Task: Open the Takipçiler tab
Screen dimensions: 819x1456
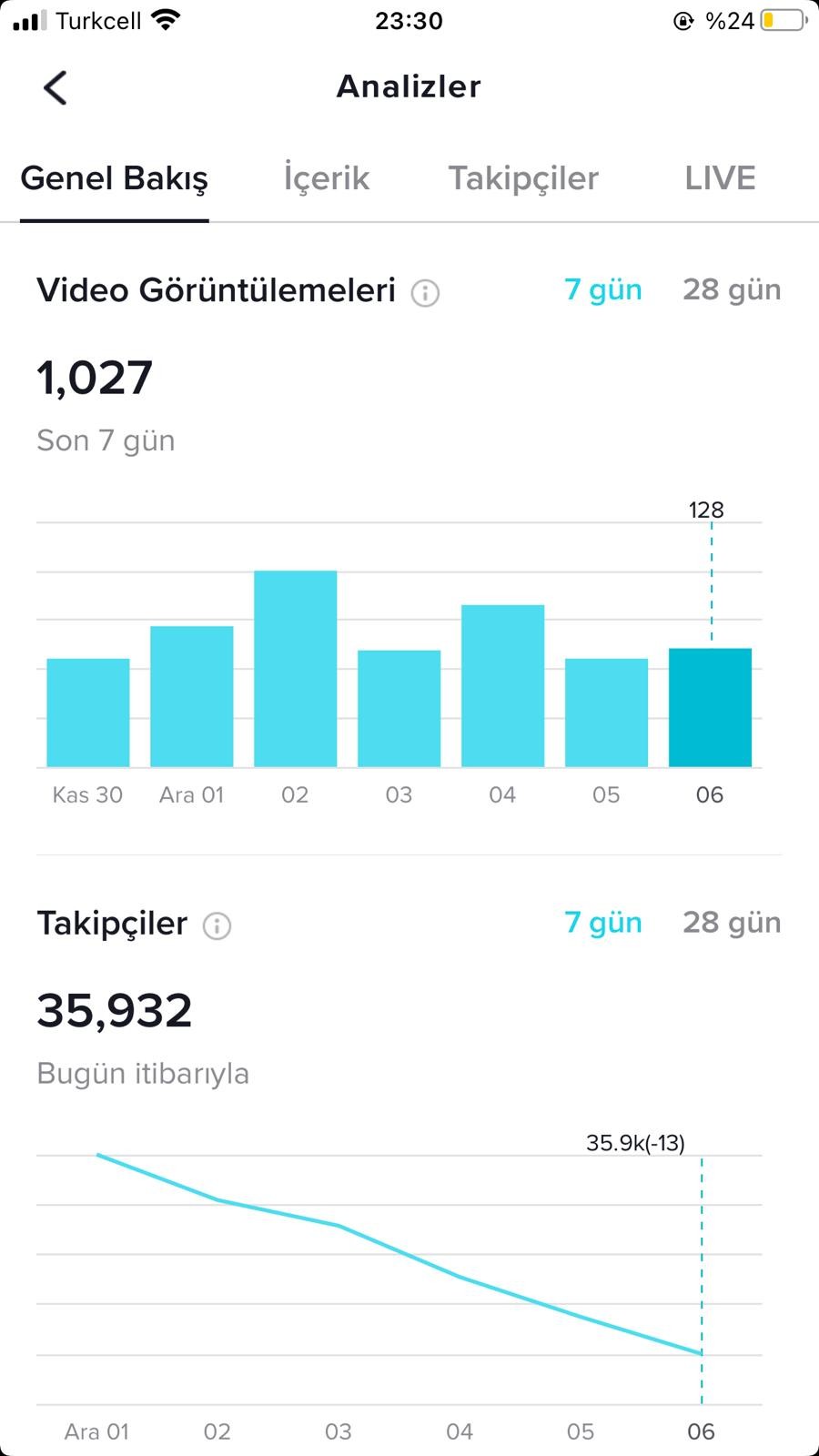Action: point(523,178)
